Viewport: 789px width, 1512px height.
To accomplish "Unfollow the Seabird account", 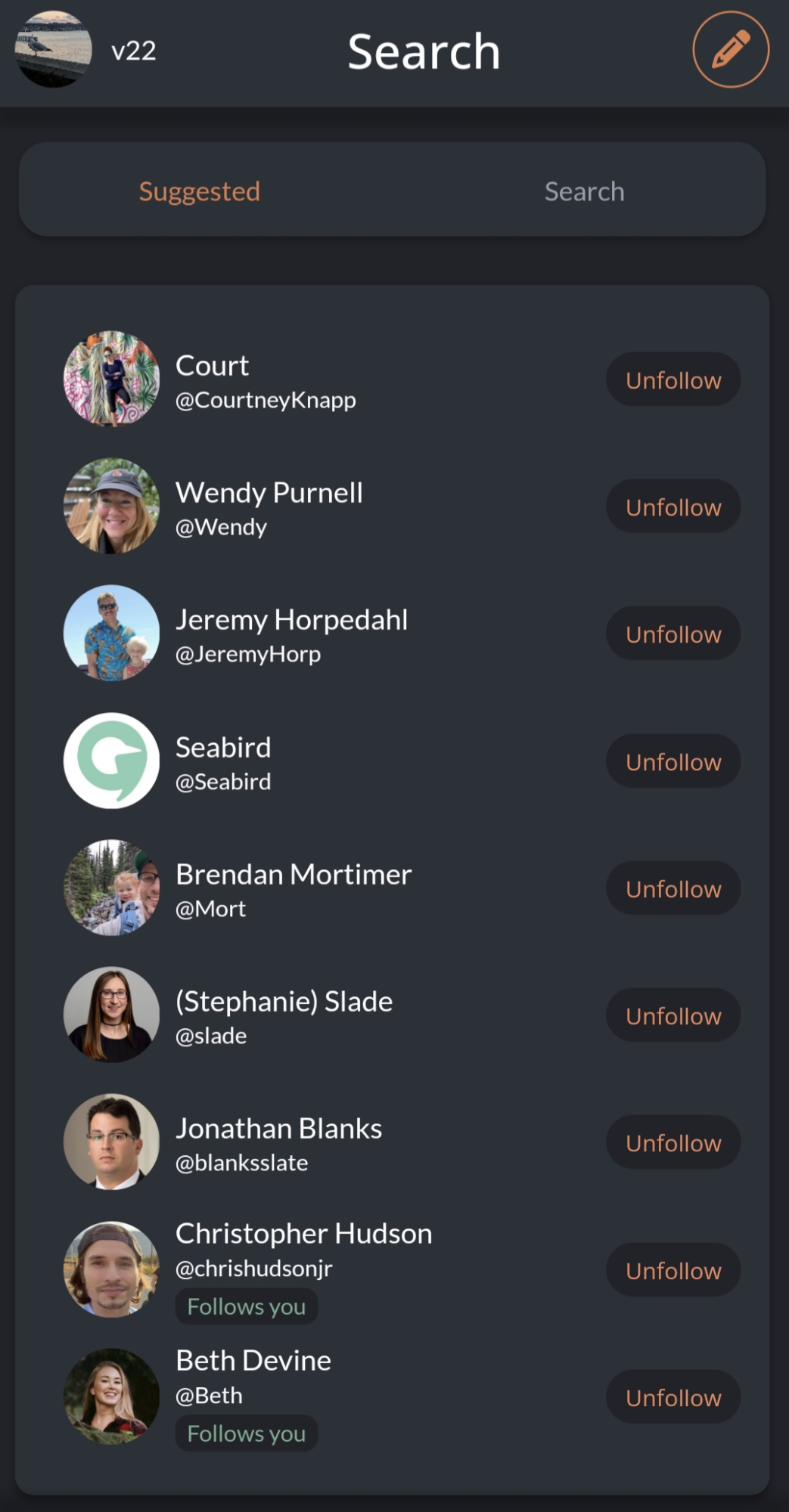I will pyautogui.click(x=673, y=761).
